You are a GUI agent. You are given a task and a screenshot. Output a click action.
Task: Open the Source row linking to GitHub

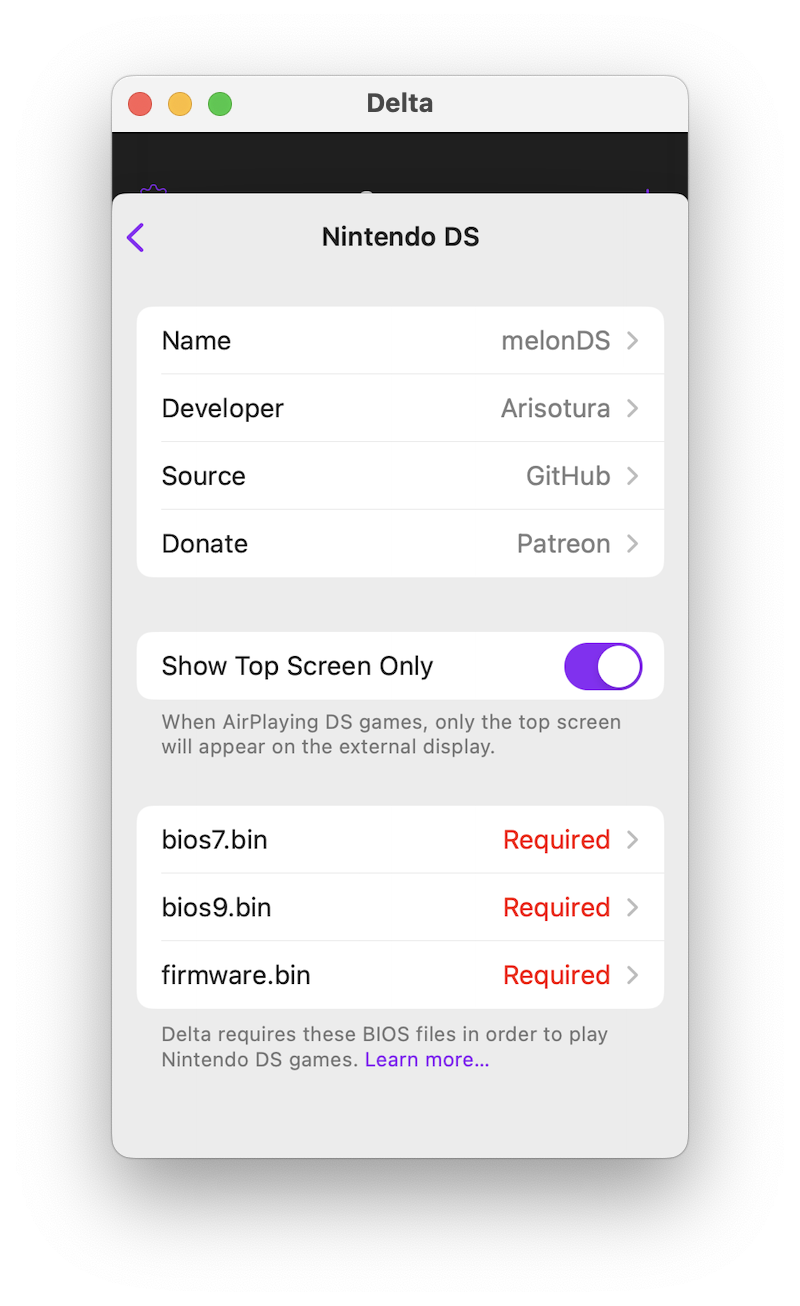click(400, 476)
